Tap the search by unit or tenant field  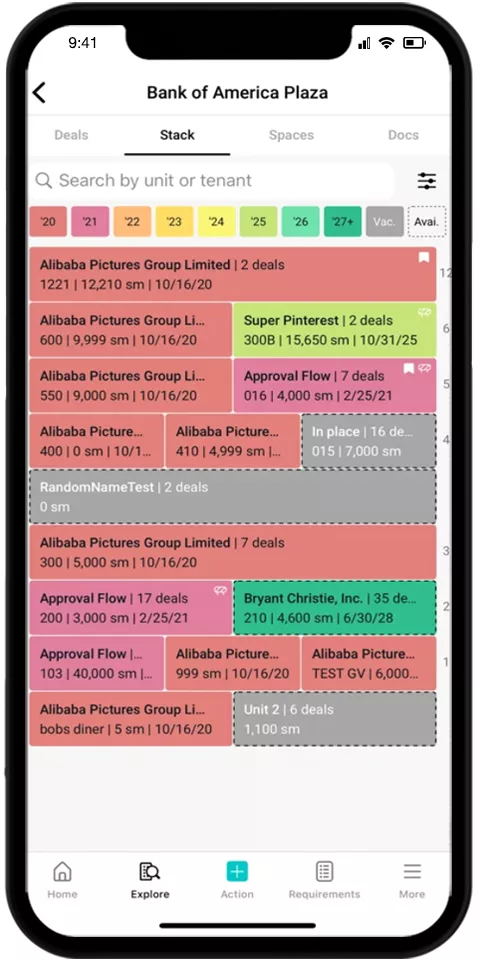click(x=211, y=181)
